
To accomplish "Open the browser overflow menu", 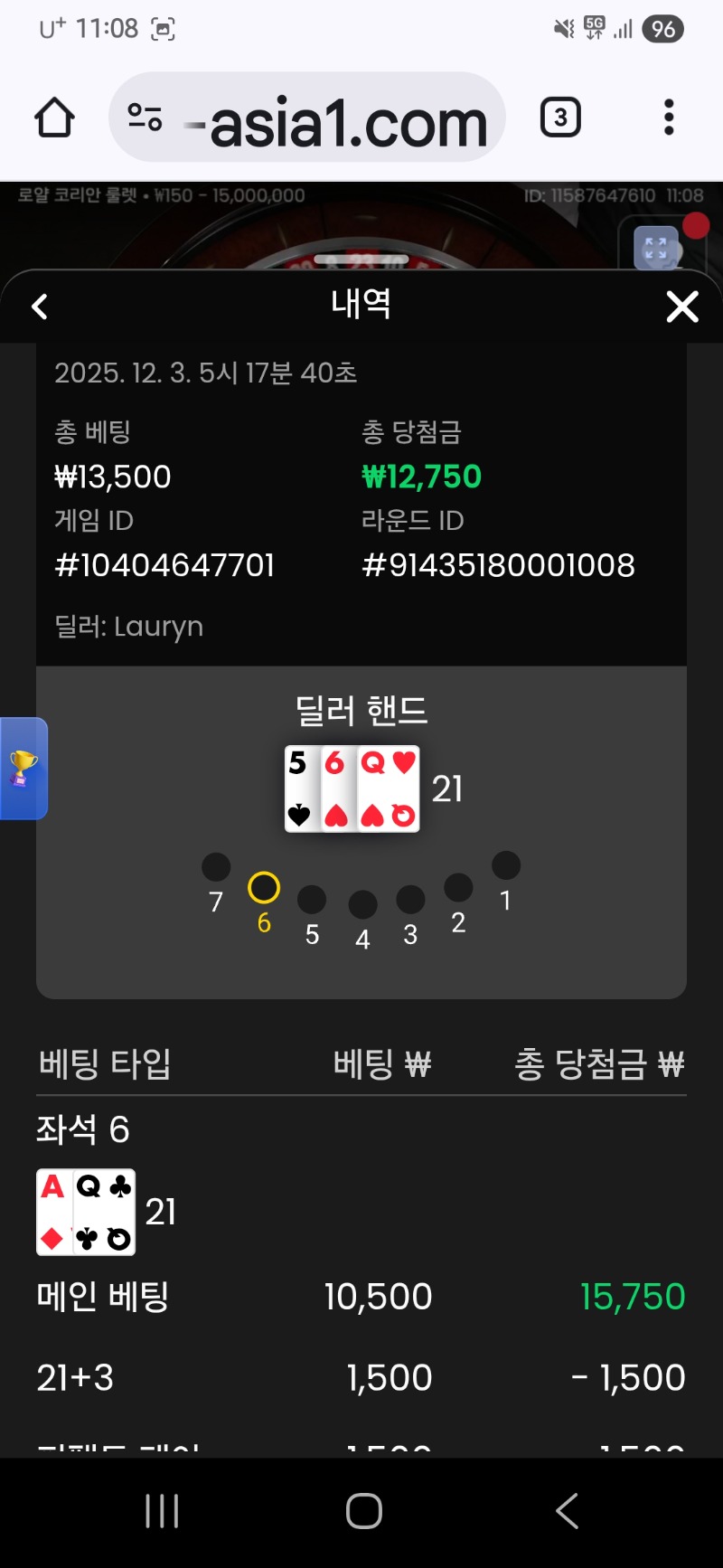I will coord(669,118).
